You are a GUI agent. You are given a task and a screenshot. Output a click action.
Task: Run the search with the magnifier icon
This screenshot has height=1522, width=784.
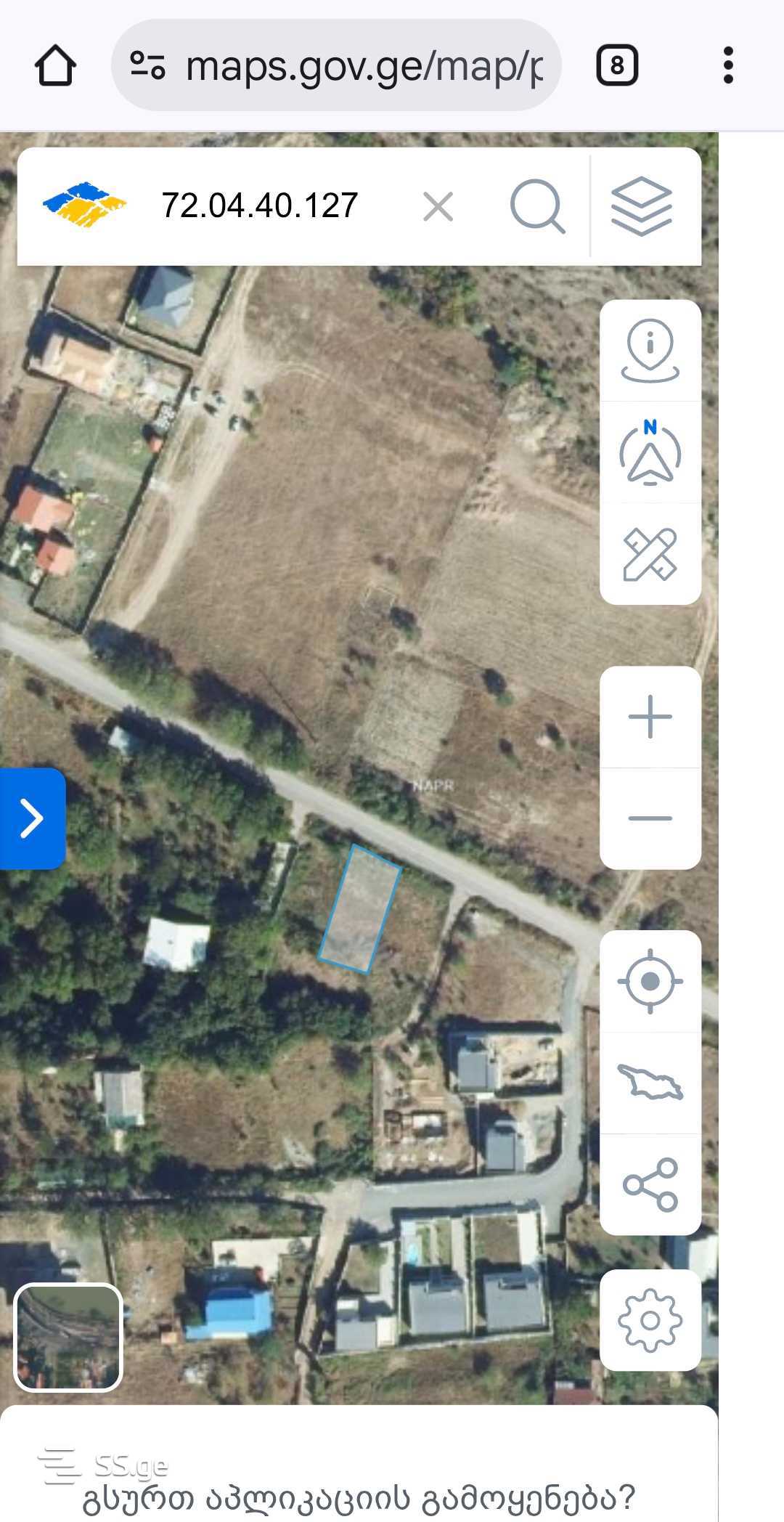click(537, 206)
